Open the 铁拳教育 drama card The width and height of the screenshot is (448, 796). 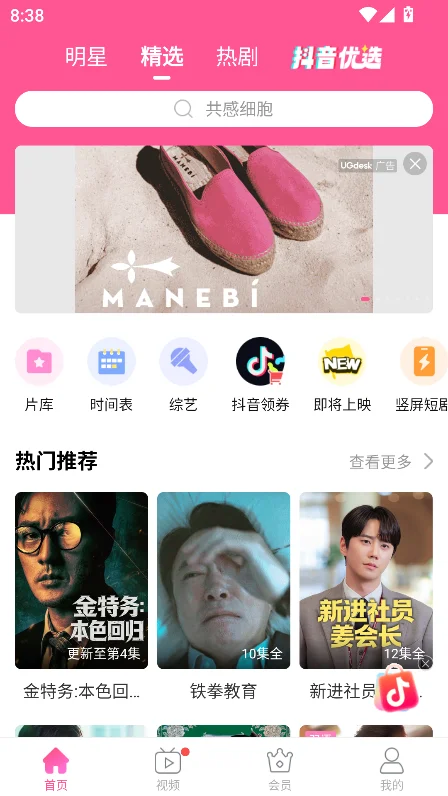[x=223, y=597]
